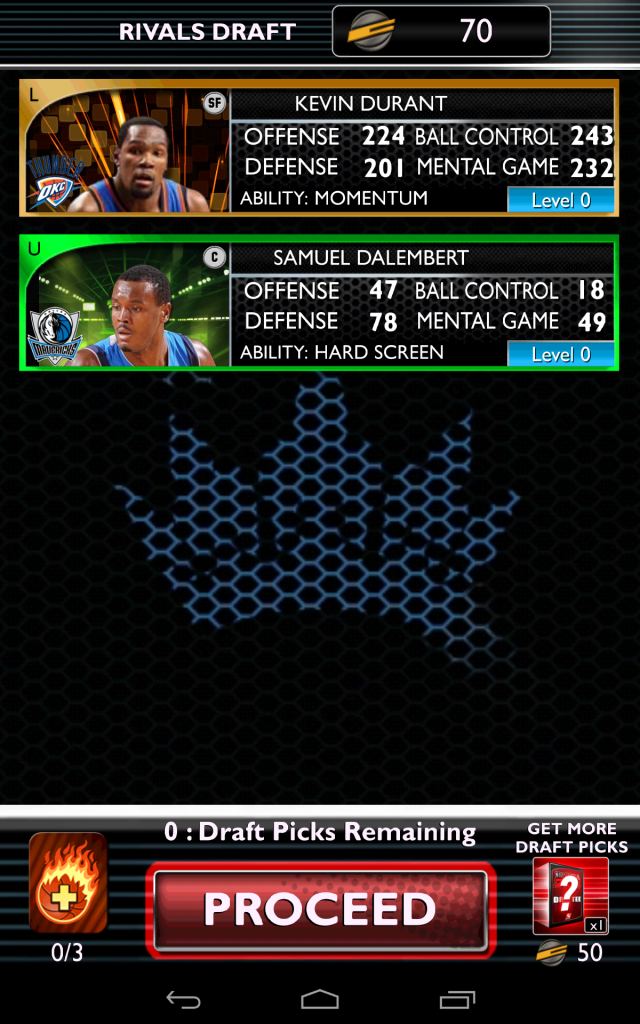Viewport: 640px width, 1024px height.
Task: Open Samuel Dalembert player card
Action: click(x=318, y=304)
